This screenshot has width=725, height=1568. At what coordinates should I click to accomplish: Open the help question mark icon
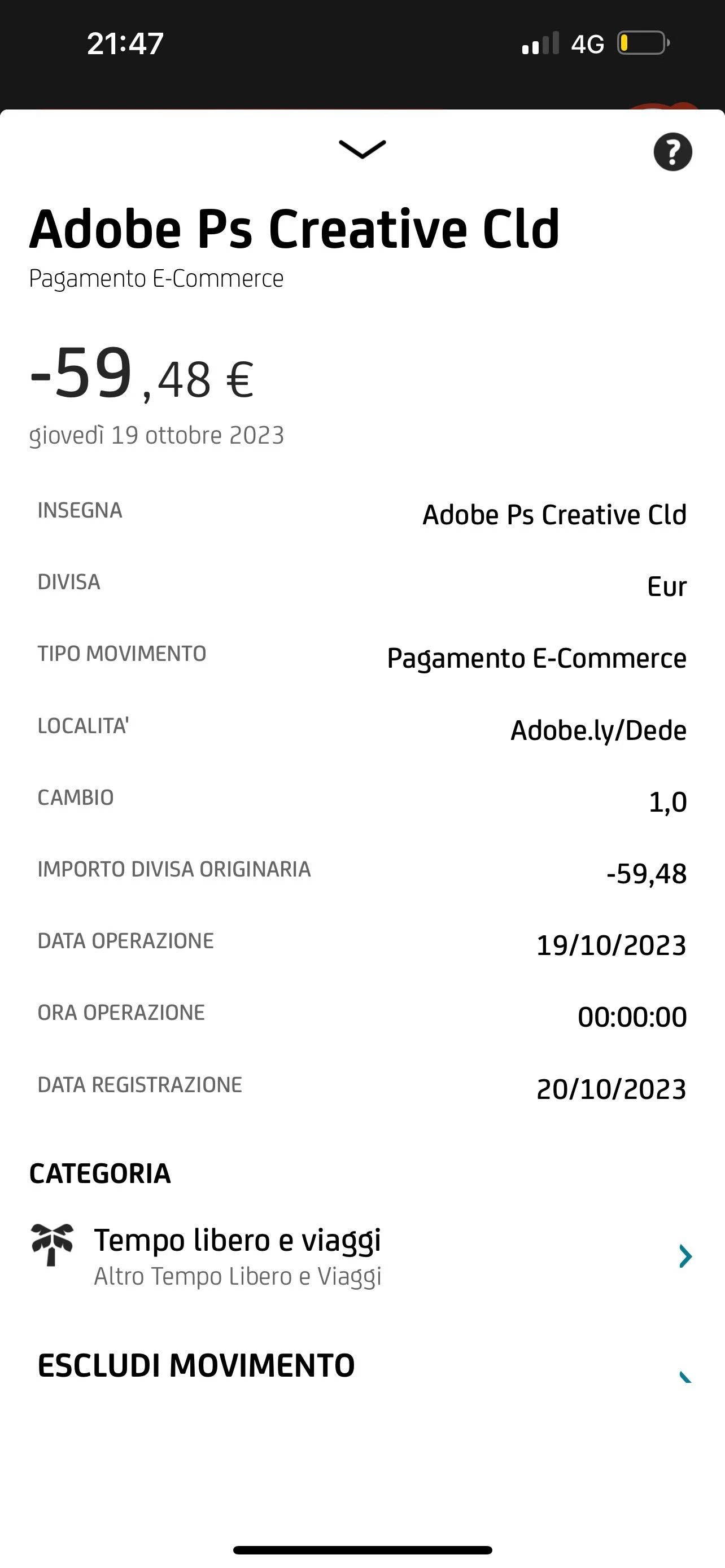click(x=672, y=152)
